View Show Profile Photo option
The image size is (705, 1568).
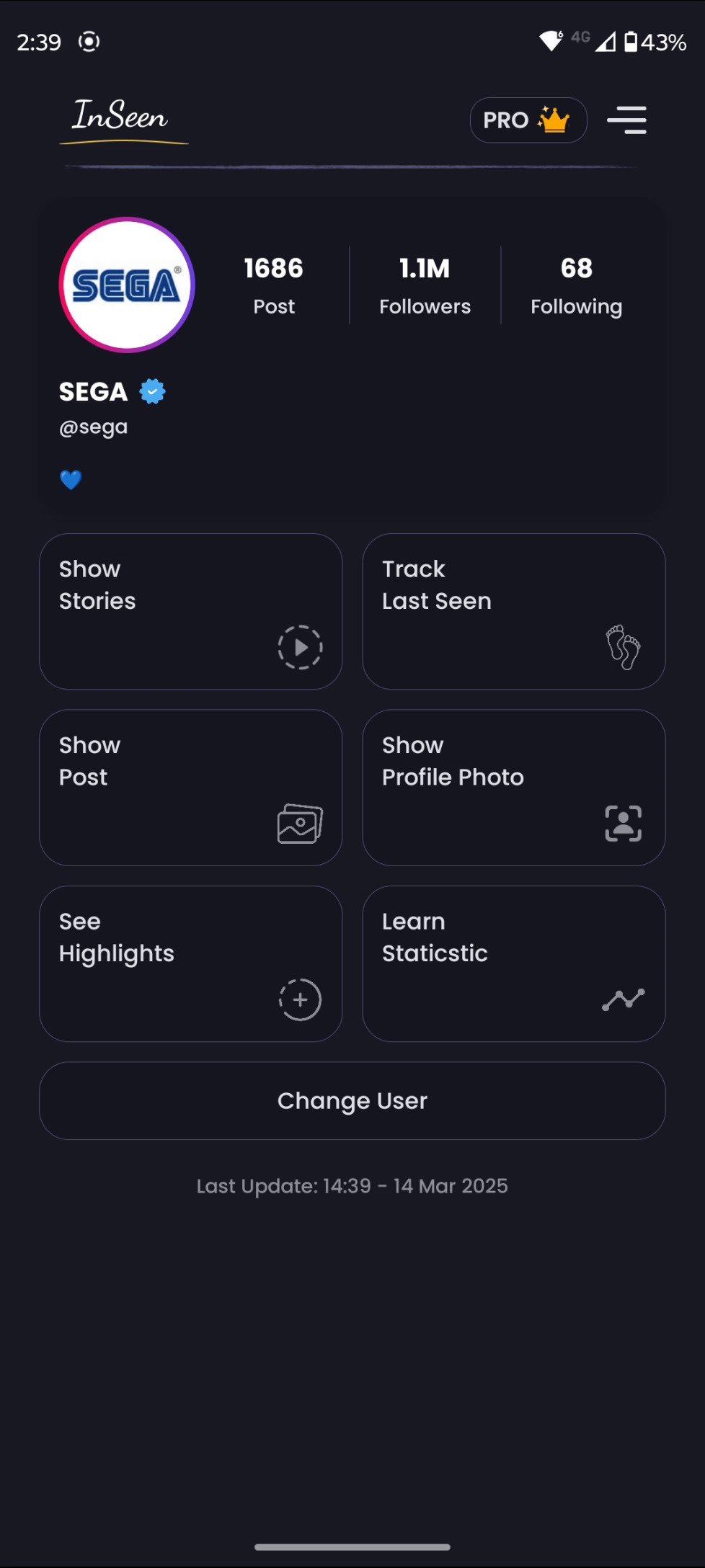click(513, 787)
